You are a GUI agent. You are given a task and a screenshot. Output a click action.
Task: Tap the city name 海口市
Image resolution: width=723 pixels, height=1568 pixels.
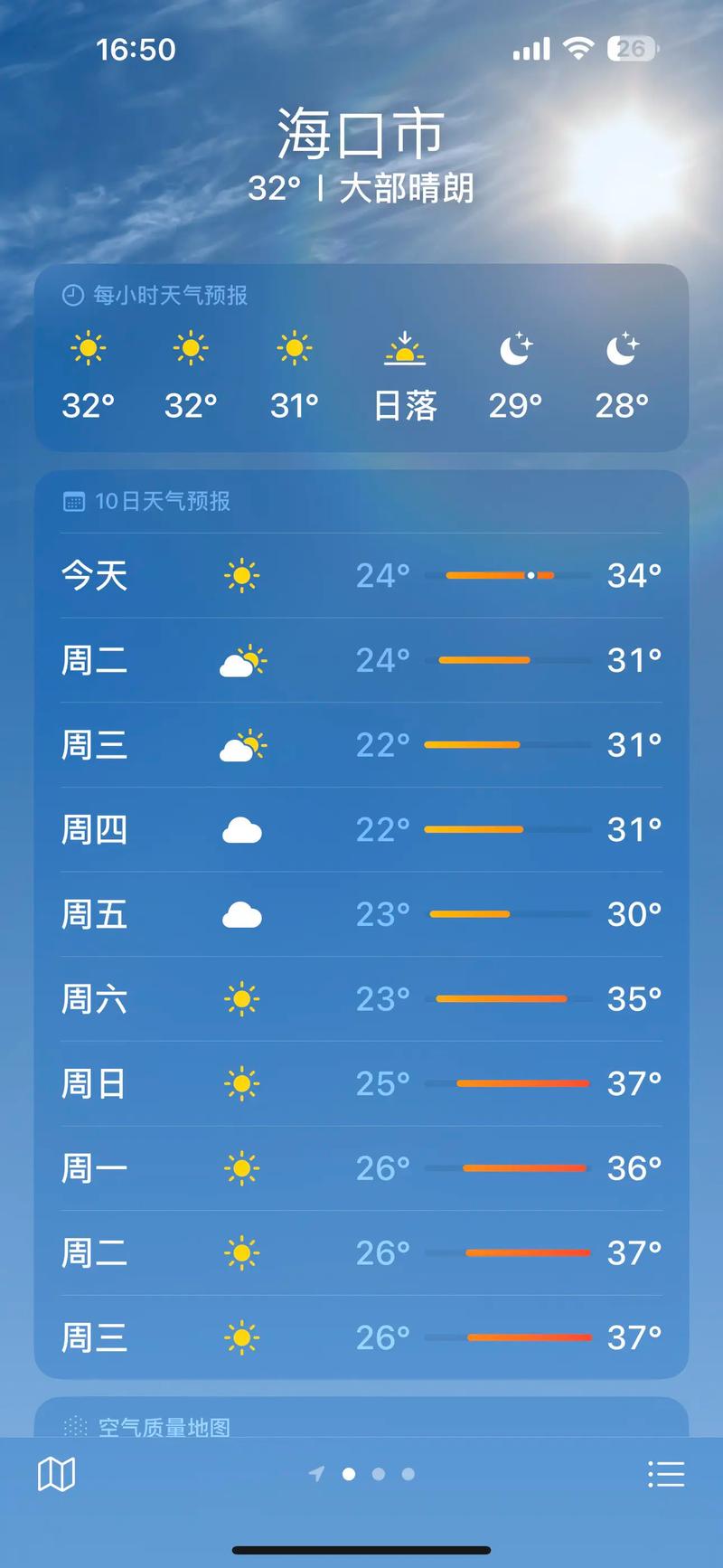[x=361, y=134]
